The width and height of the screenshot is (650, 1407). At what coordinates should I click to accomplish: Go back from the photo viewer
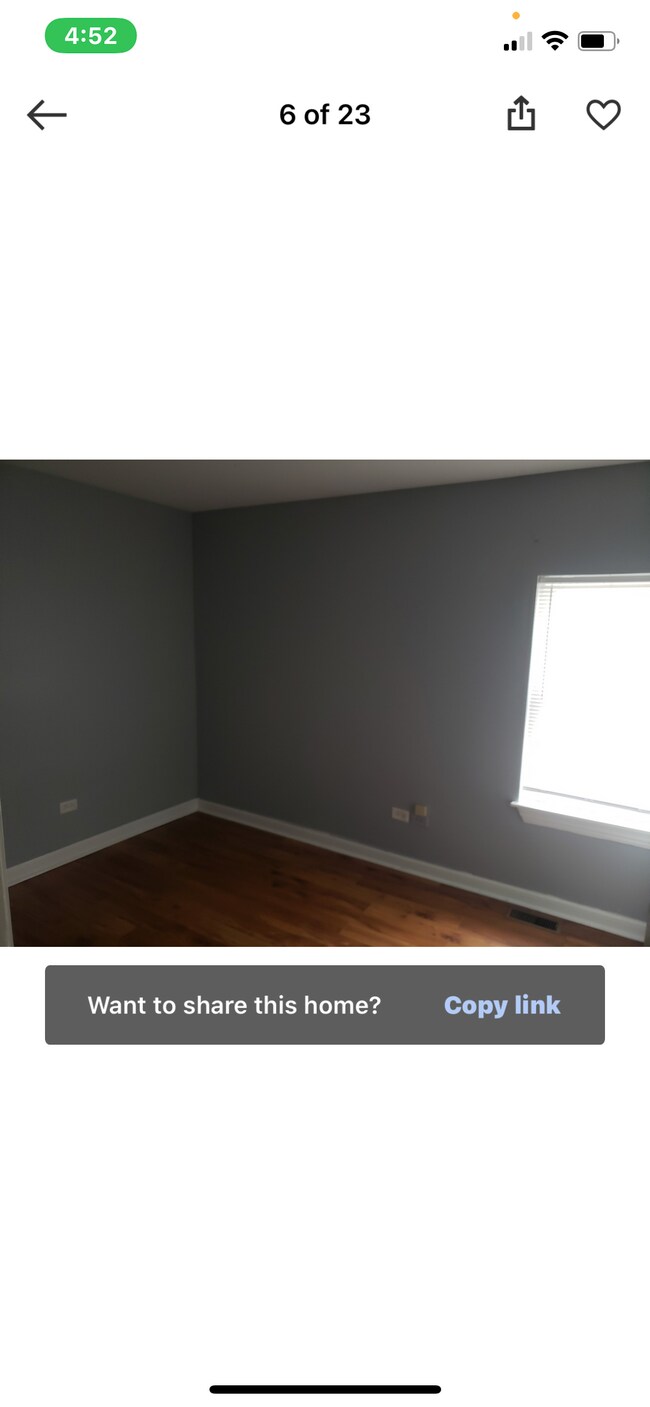pyautogui.click(x=46, y=115)
